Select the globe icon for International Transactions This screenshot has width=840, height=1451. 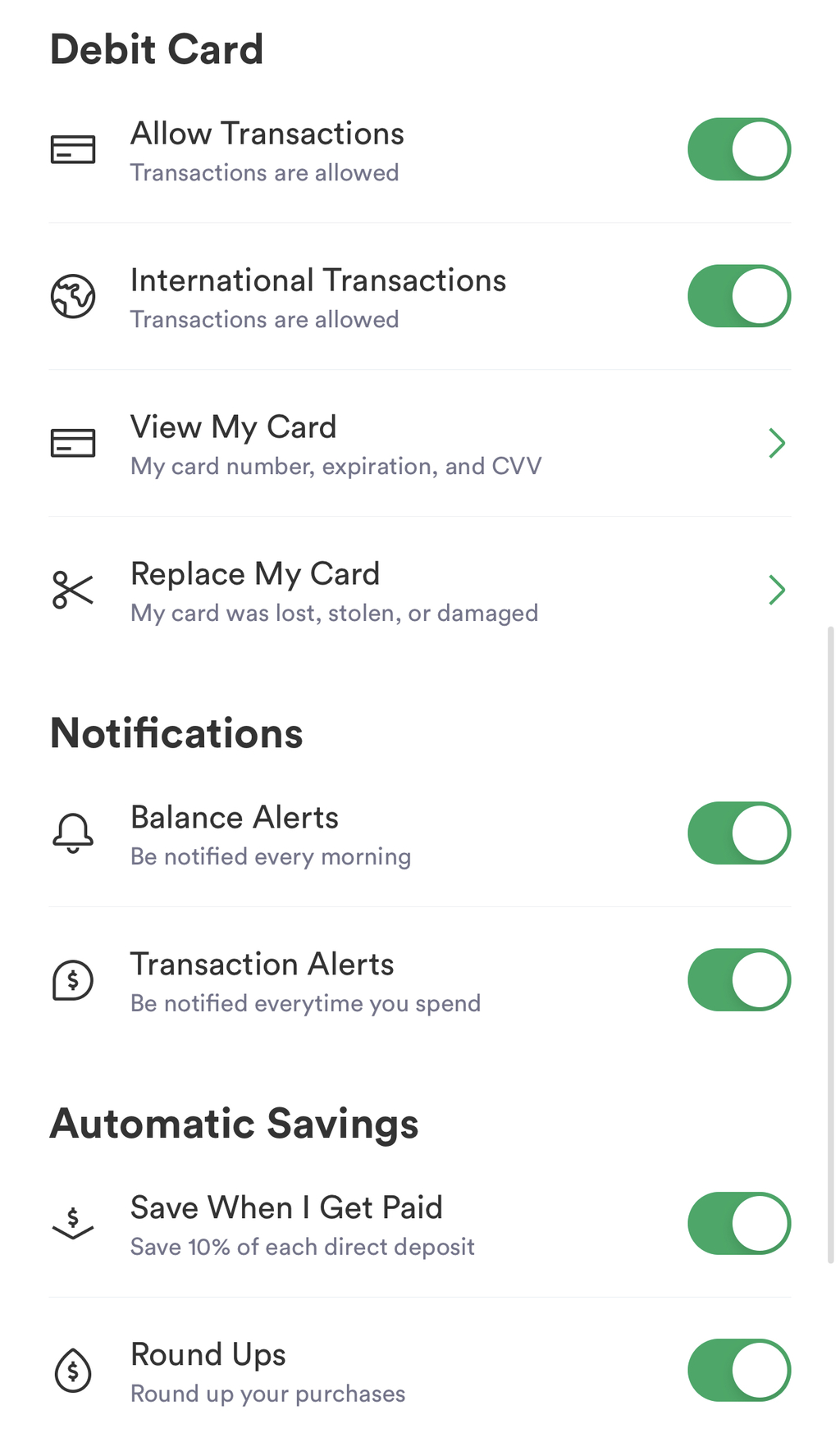pos(73,297)
